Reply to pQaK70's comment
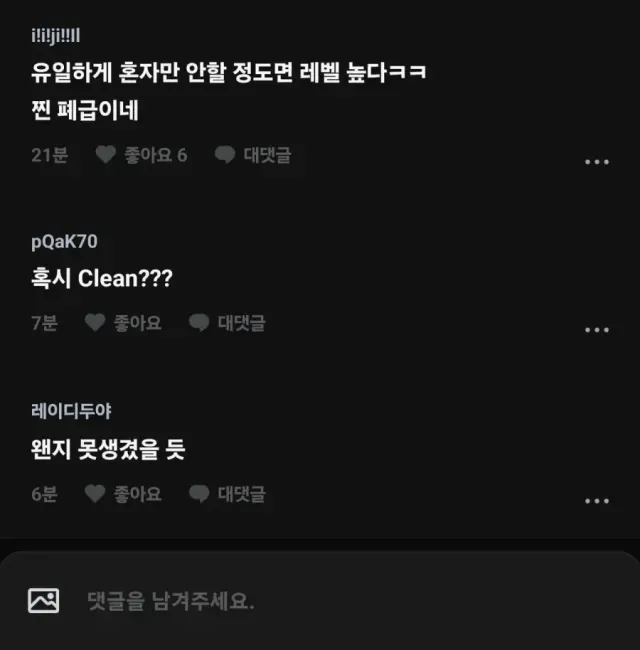Viewport: 640px width, 650px height. tap(227, 323)
